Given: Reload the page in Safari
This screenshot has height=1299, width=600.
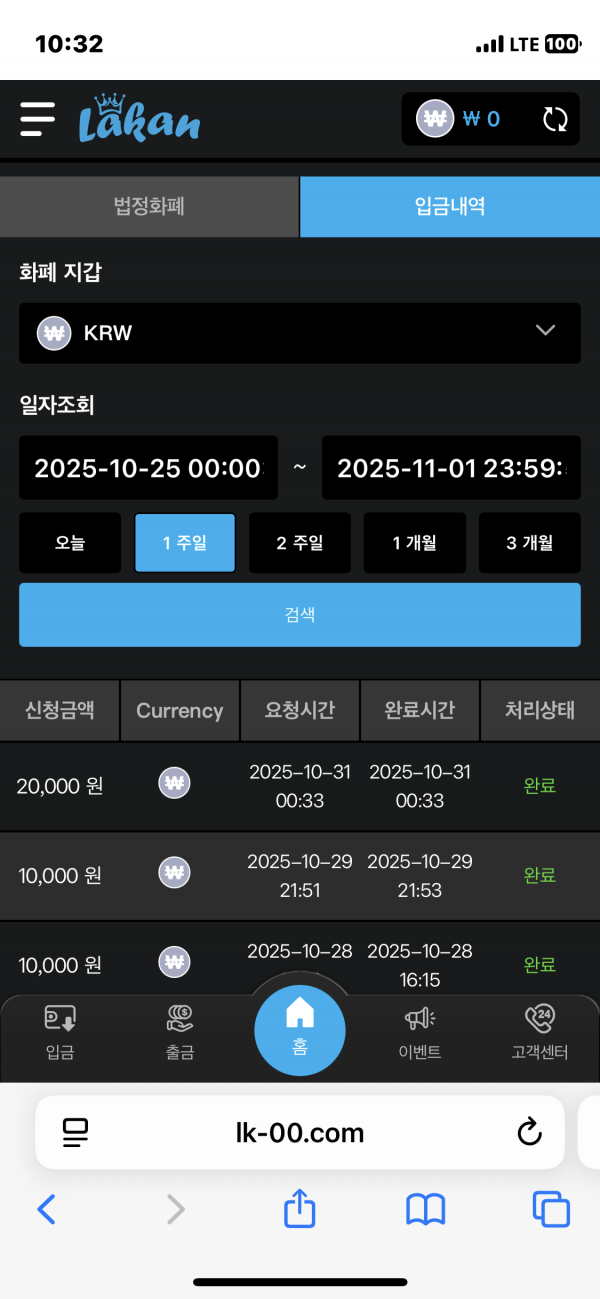Looking at the screenshot, I should click(528, 1132).
